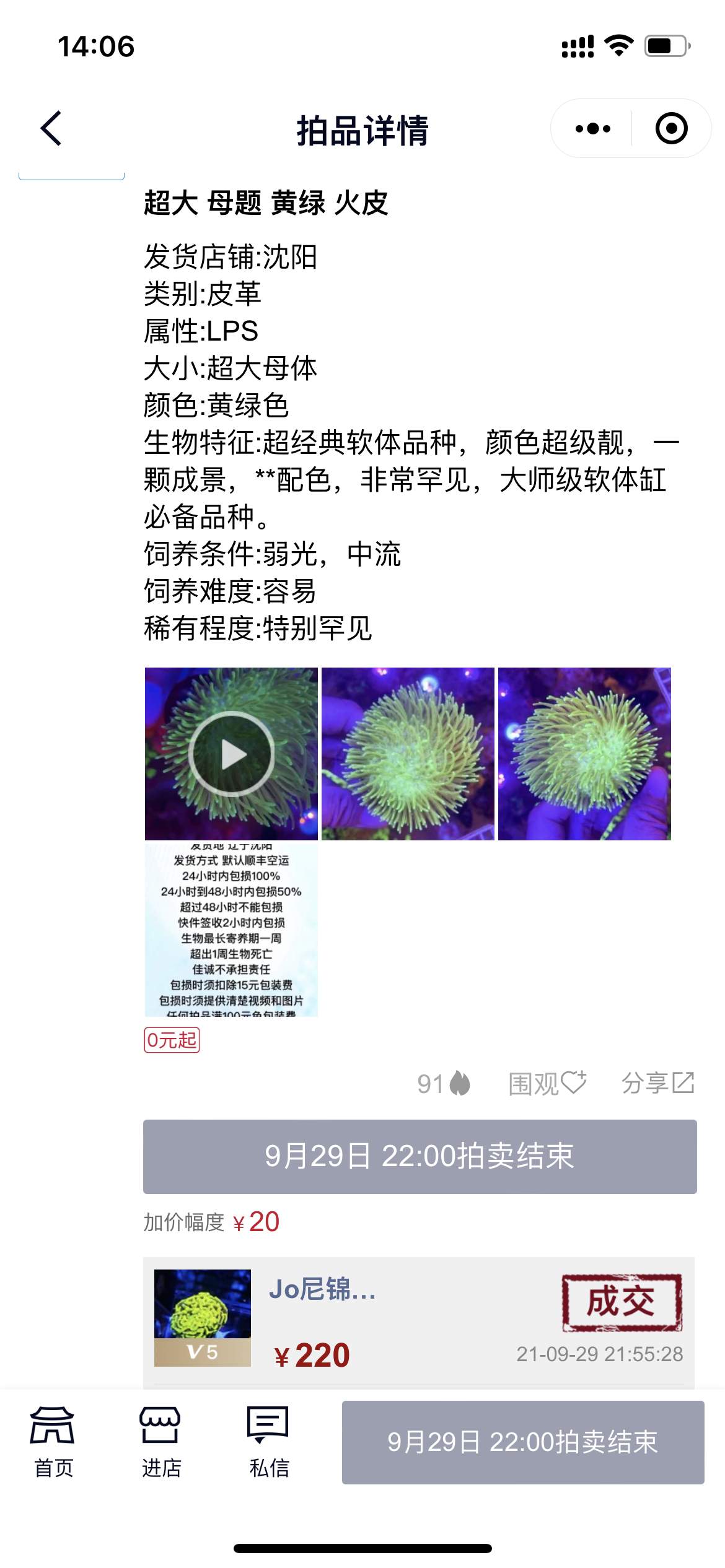Share this auction item via 分享
Screen dimensions: 725x1568
[657, 1083]
